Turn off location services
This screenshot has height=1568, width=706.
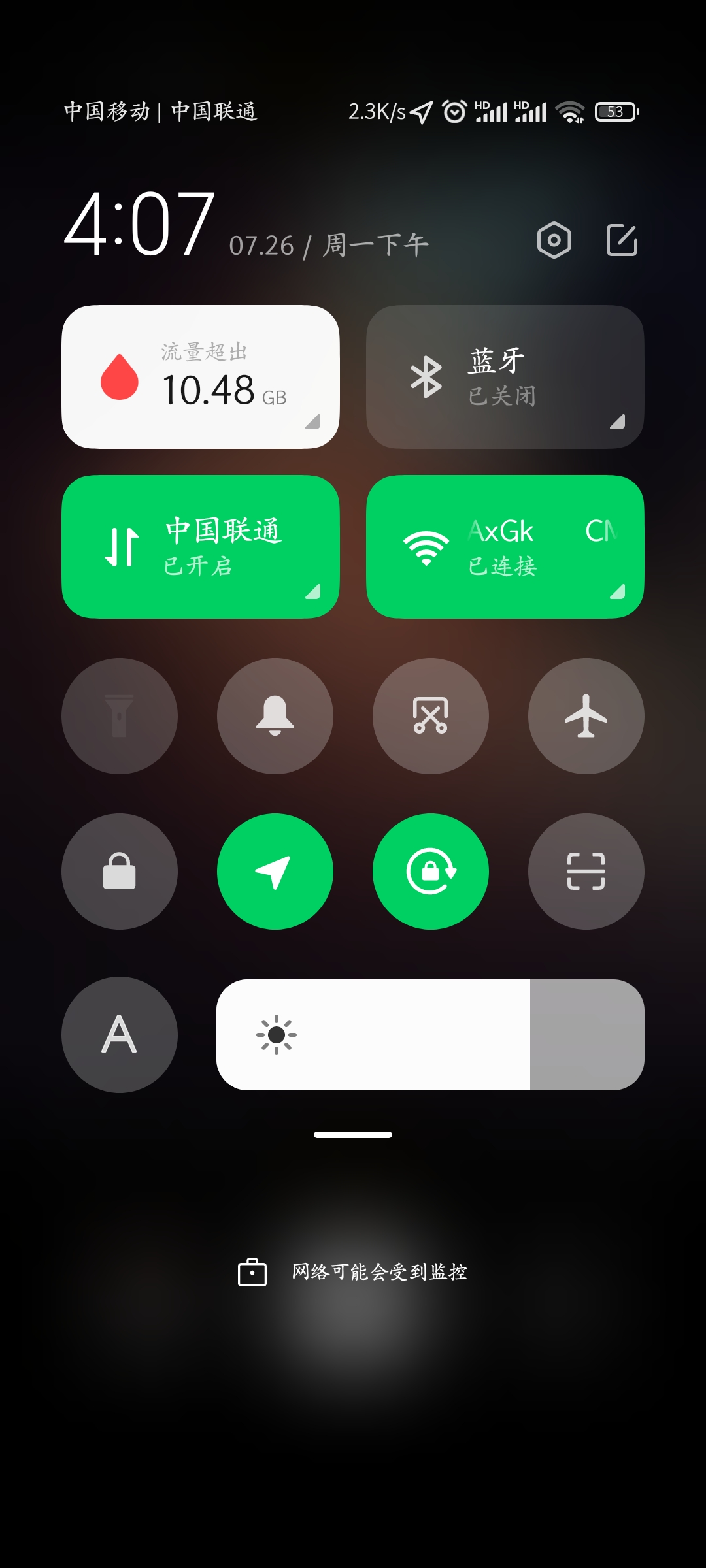(x=275, y=872)
